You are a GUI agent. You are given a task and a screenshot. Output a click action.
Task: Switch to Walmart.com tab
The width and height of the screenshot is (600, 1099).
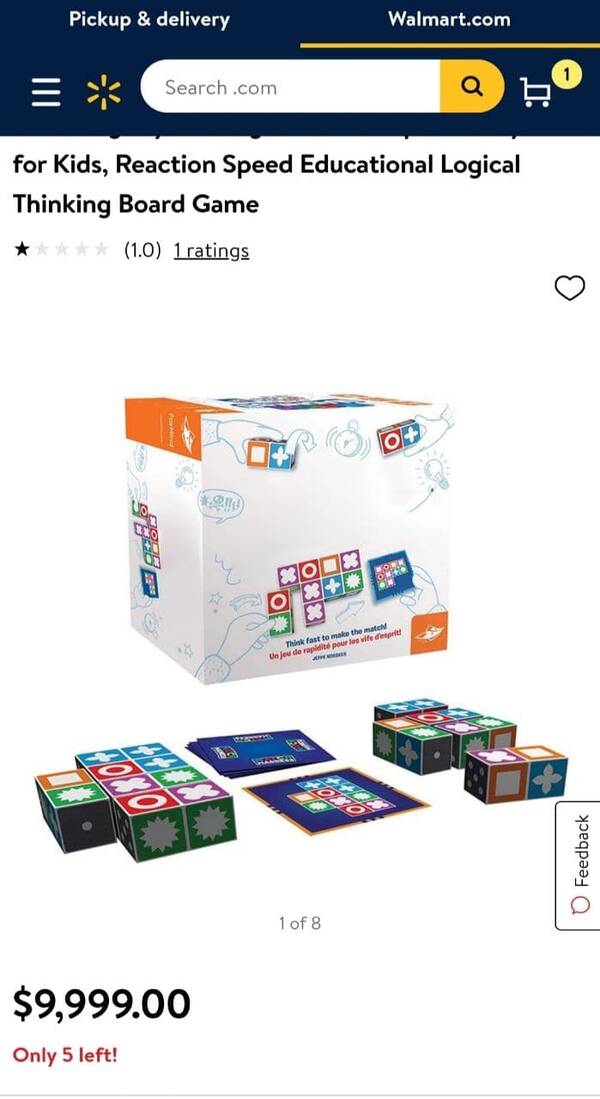pyautogui.click(x=449, y=20)
